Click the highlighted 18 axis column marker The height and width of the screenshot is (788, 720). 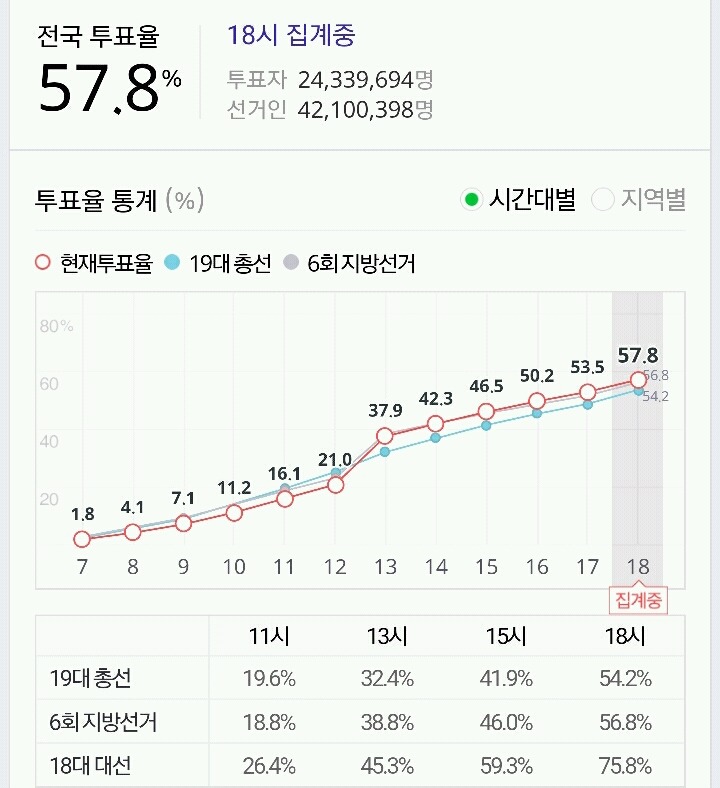click(640, 565)
